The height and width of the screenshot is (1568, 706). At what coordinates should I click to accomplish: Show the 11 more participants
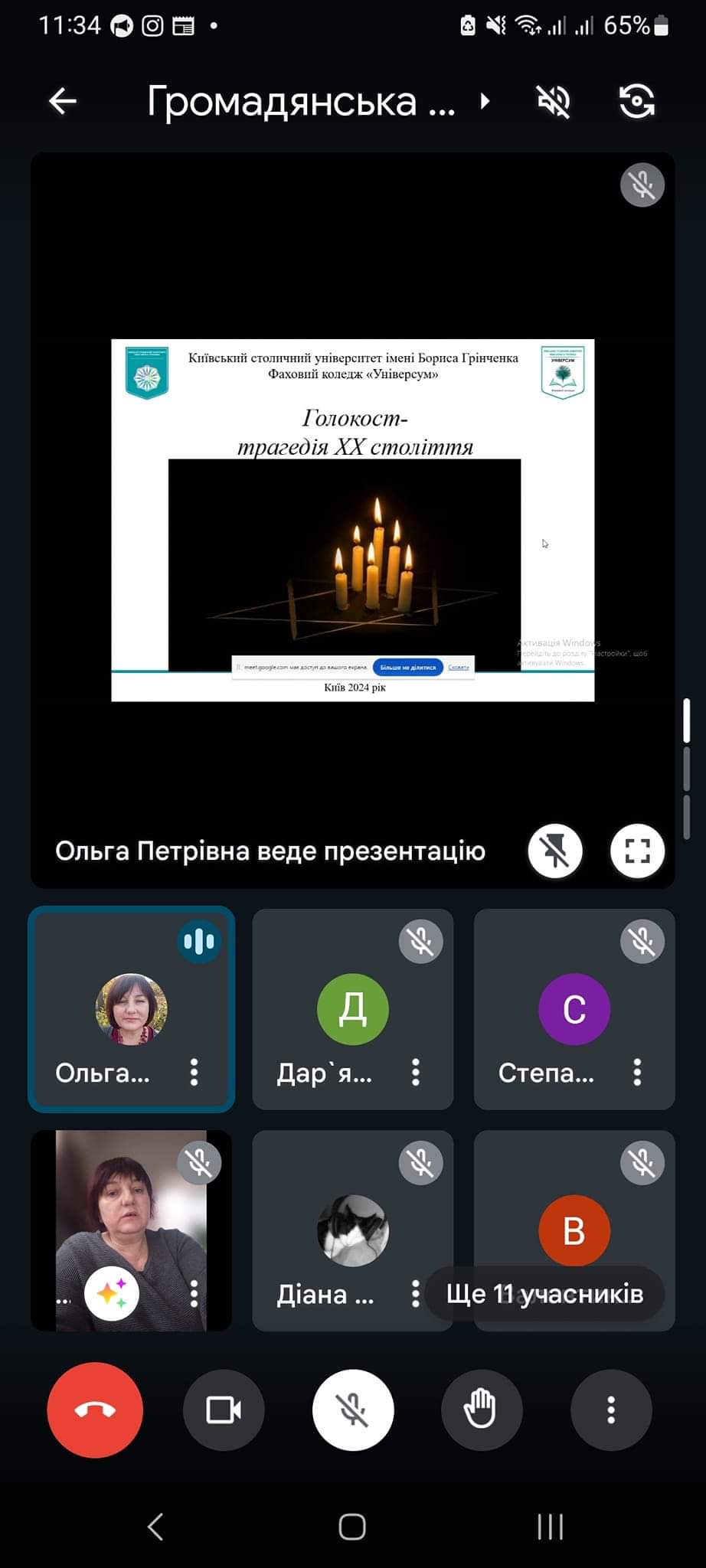click(544, 1293)
